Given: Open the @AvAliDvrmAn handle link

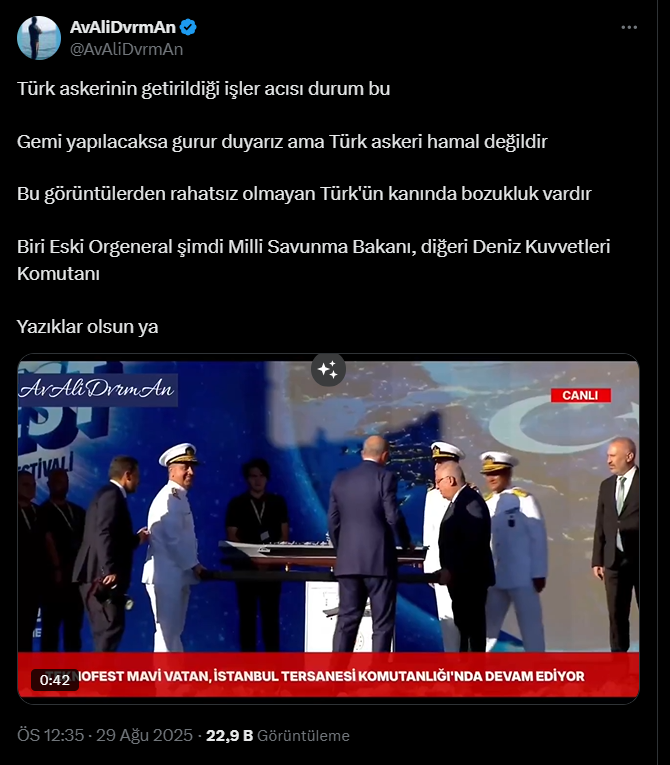Looking at the screenshot, I should point(127,49).
